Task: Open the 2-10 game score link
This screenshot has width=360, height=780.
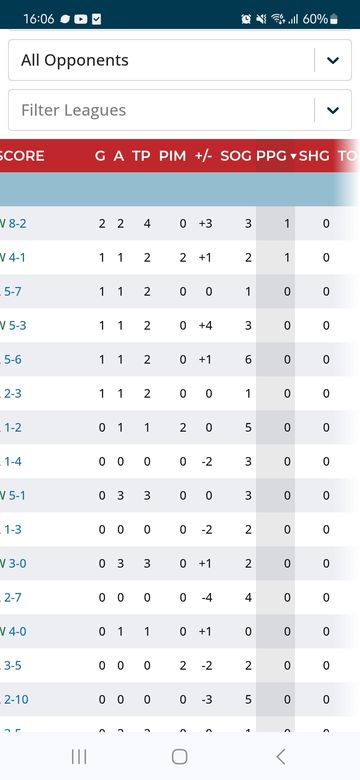Action: pyautogui.click(x=16, y=699)
